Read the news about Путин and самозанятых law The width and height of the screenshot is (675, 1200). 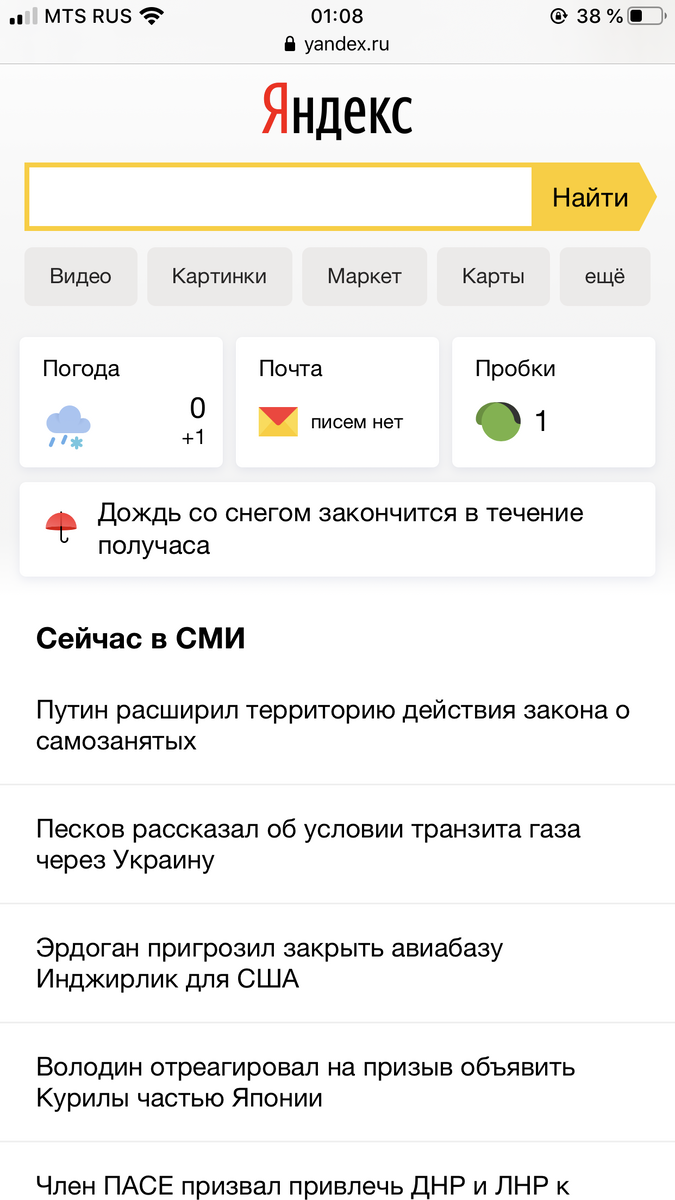(x=337, y=726)
